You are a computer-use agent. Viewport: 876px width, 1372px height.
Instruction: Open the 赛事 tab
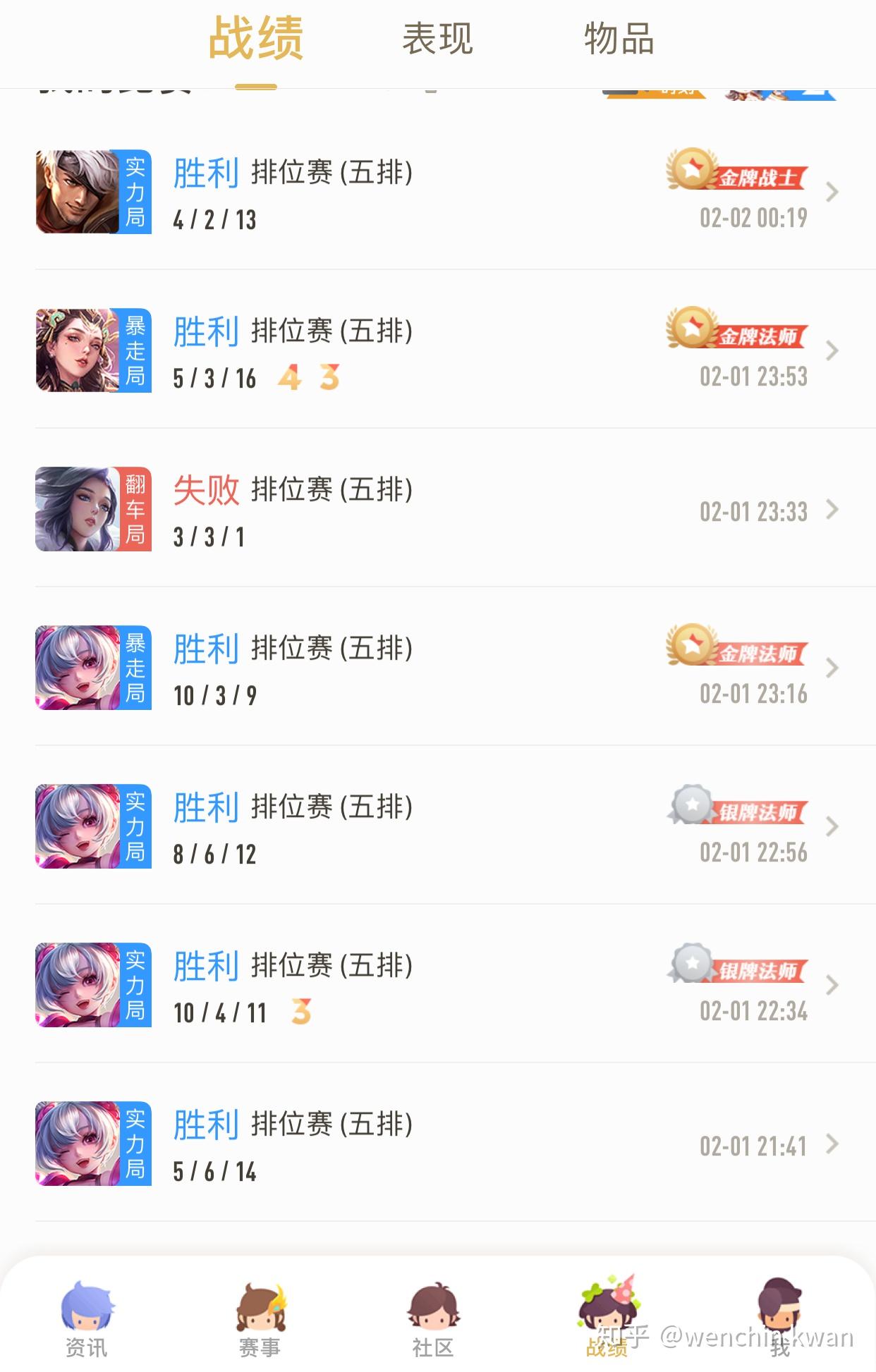click(260, 1318)
